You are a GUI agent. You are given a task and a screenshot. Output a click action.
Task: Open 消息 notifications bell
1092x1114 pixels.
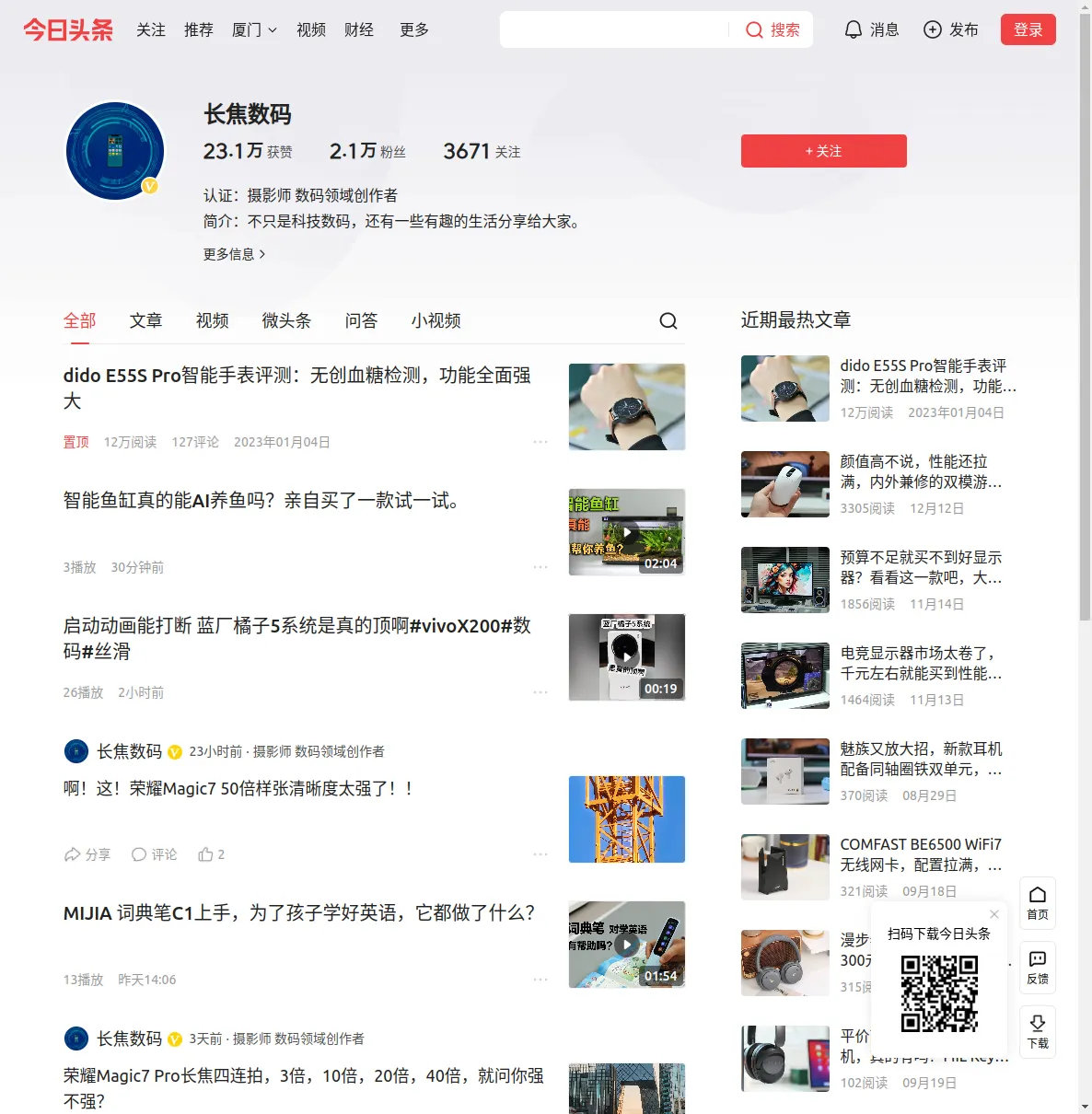tap(871, 30)
